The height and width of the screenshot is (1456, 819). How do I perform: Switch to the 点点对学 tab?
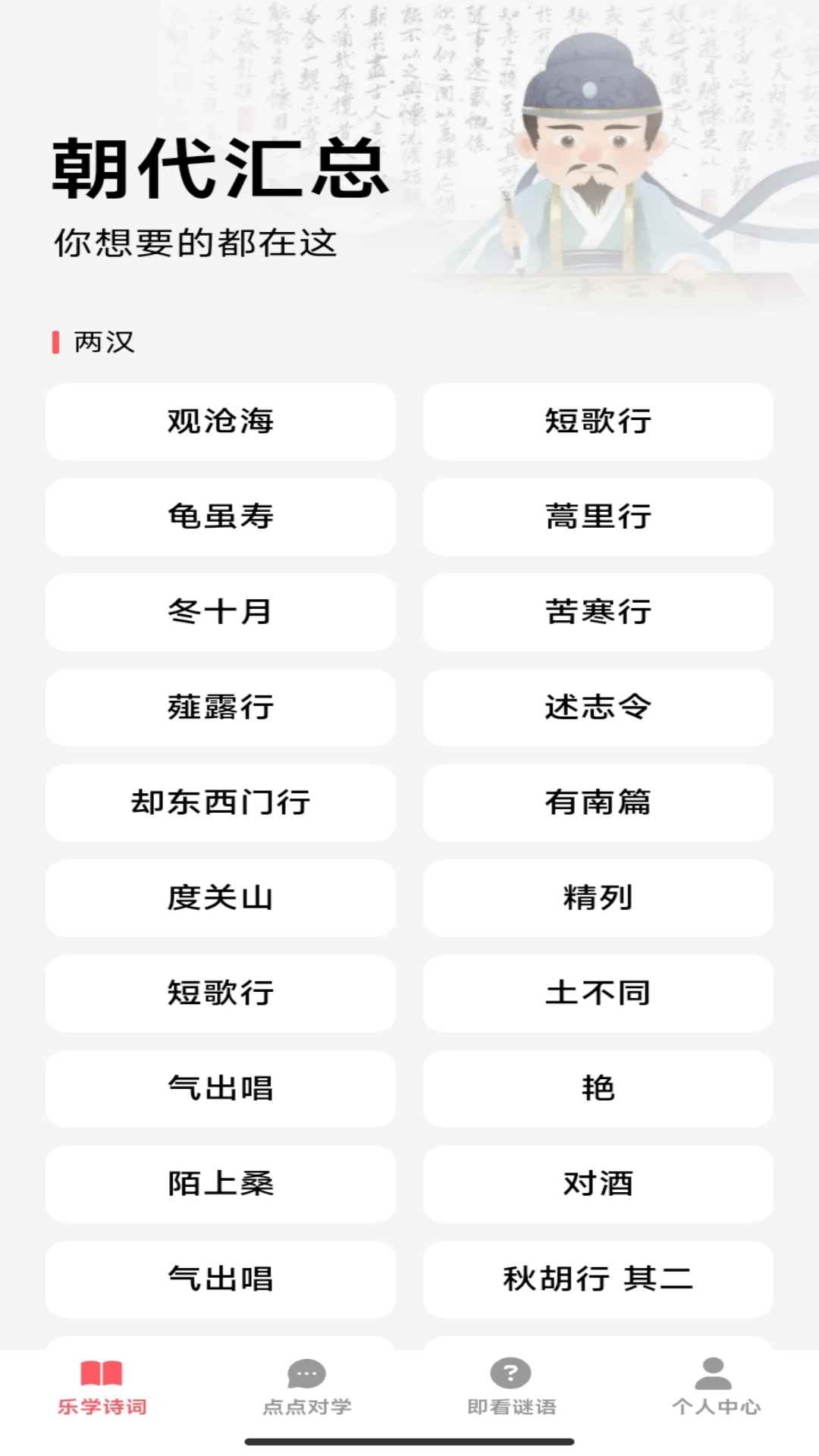(x=307, y=1388)
